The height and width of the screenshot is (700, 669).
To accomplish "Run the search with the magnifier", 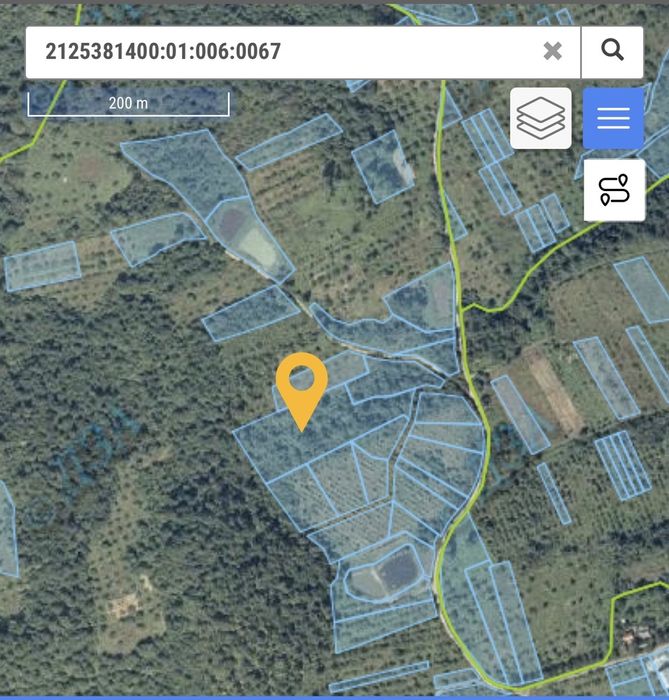I will point(612,51).
